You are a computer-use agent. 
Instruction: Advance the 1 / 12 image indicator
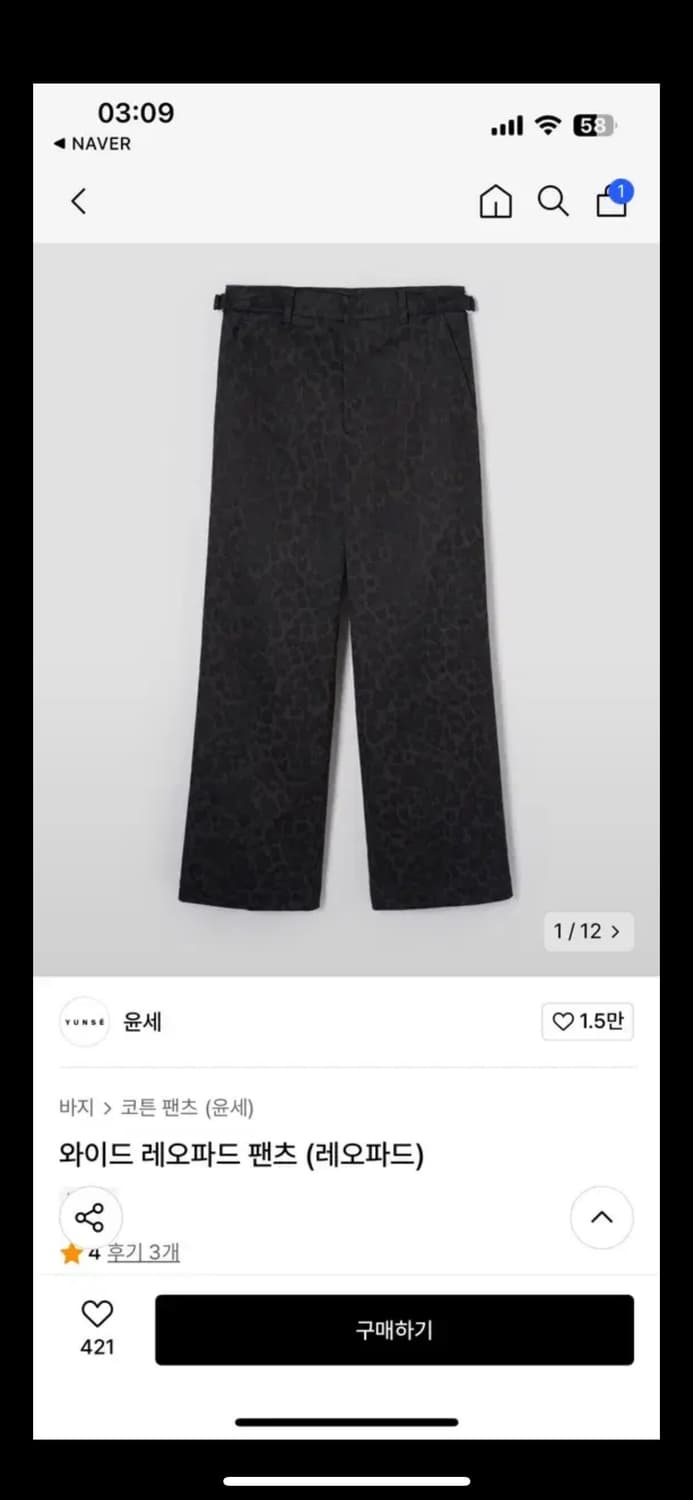[589, 931]
